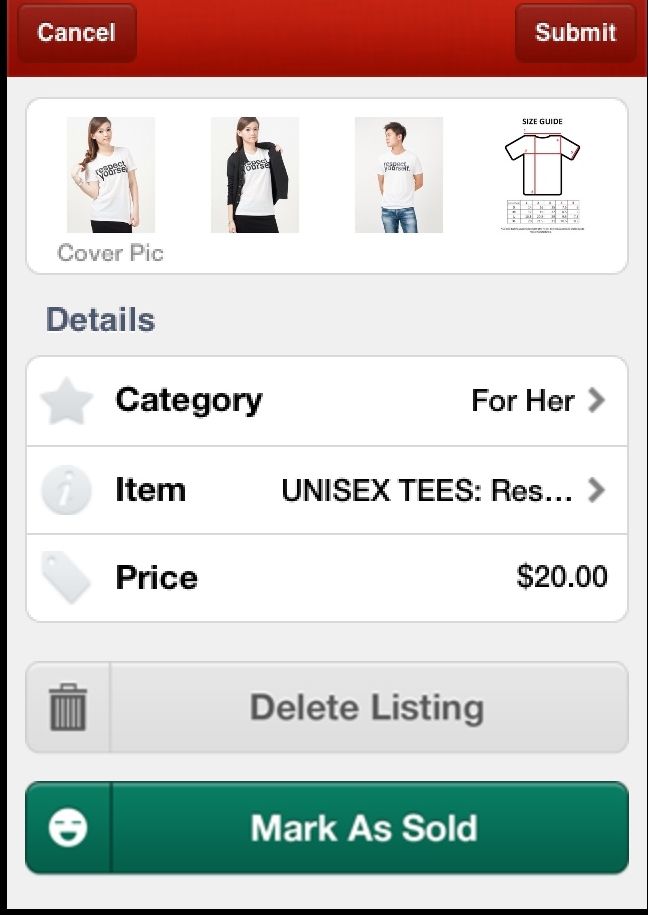
Task: Change the Category from For Her
Action: point(326,401)
